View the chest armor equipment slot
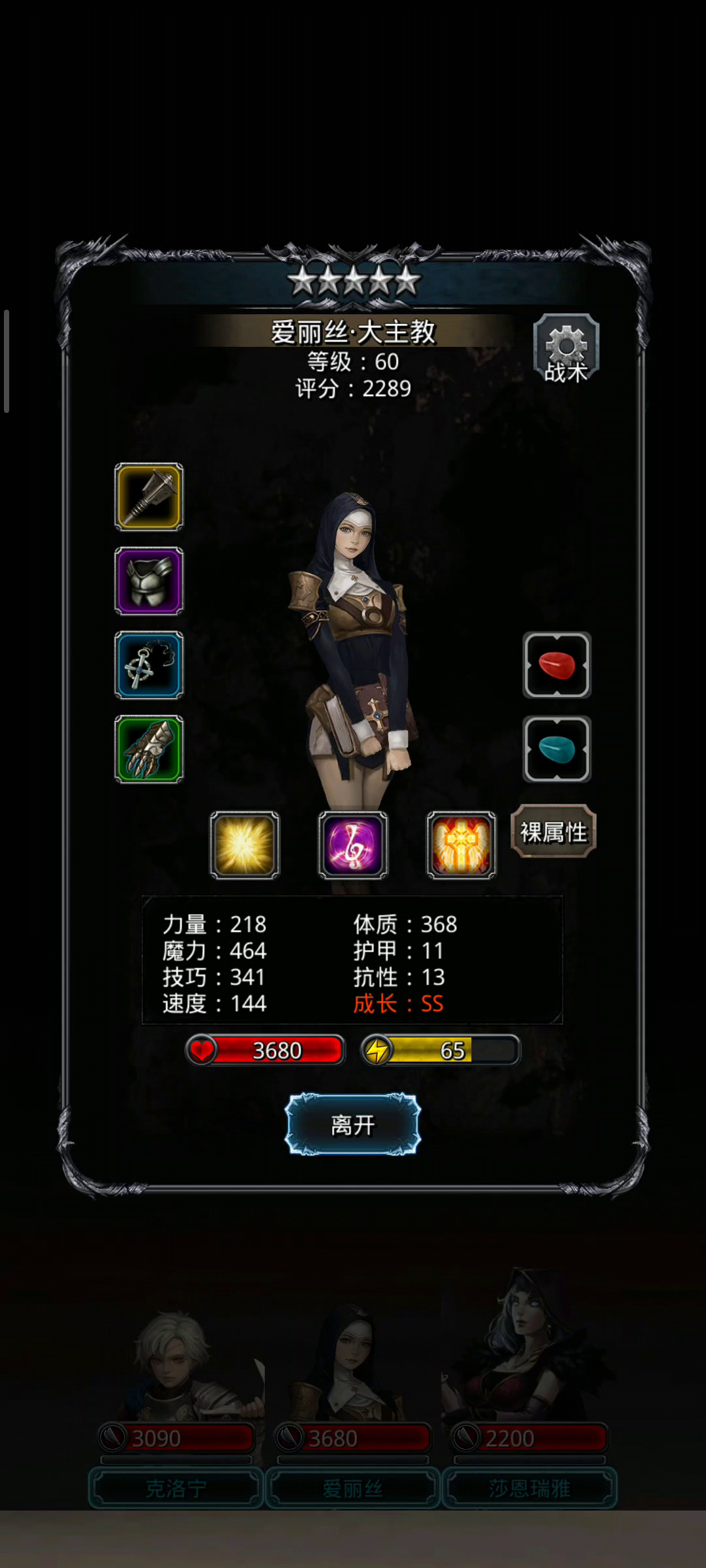The image size is (706, 1568). (x=149, y=581)
